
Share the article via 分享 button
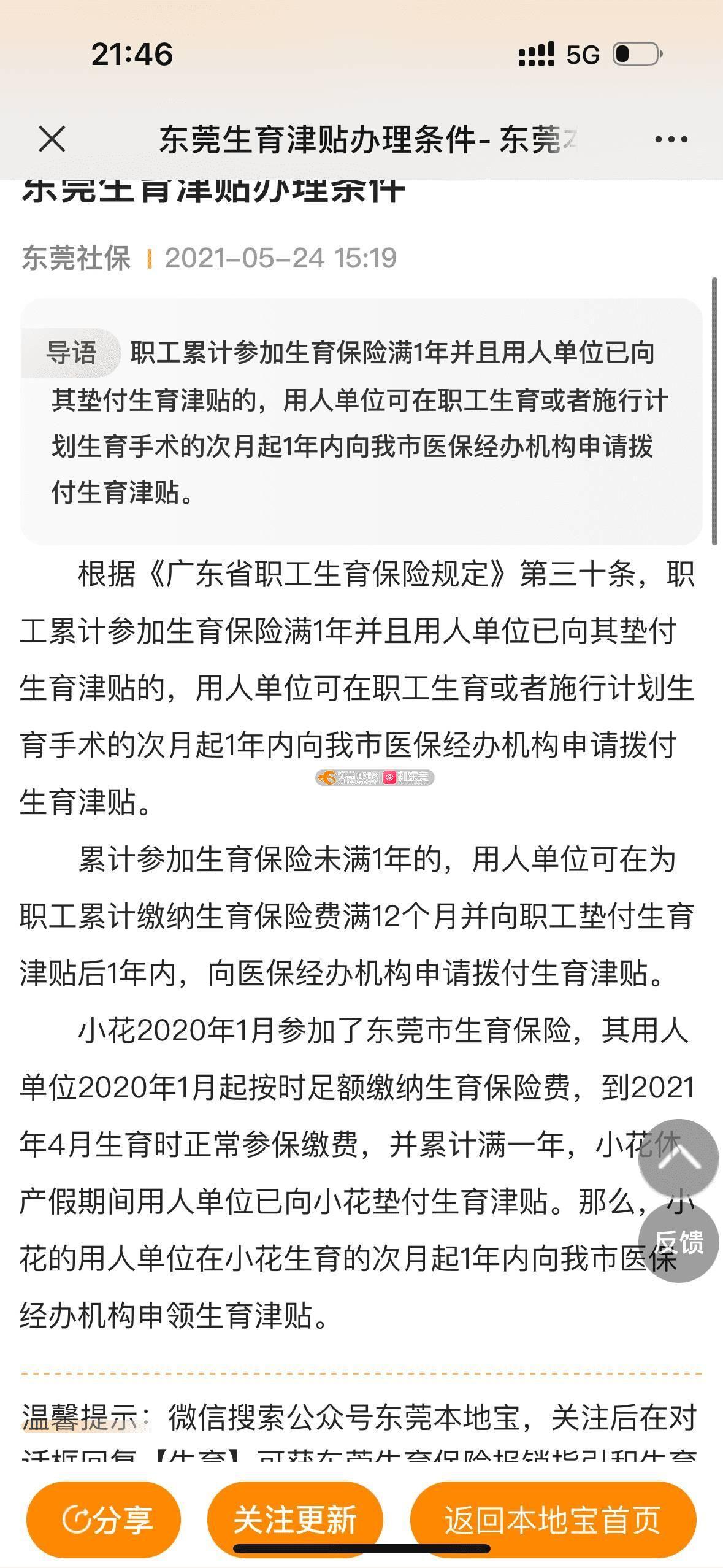[104, 1520]
